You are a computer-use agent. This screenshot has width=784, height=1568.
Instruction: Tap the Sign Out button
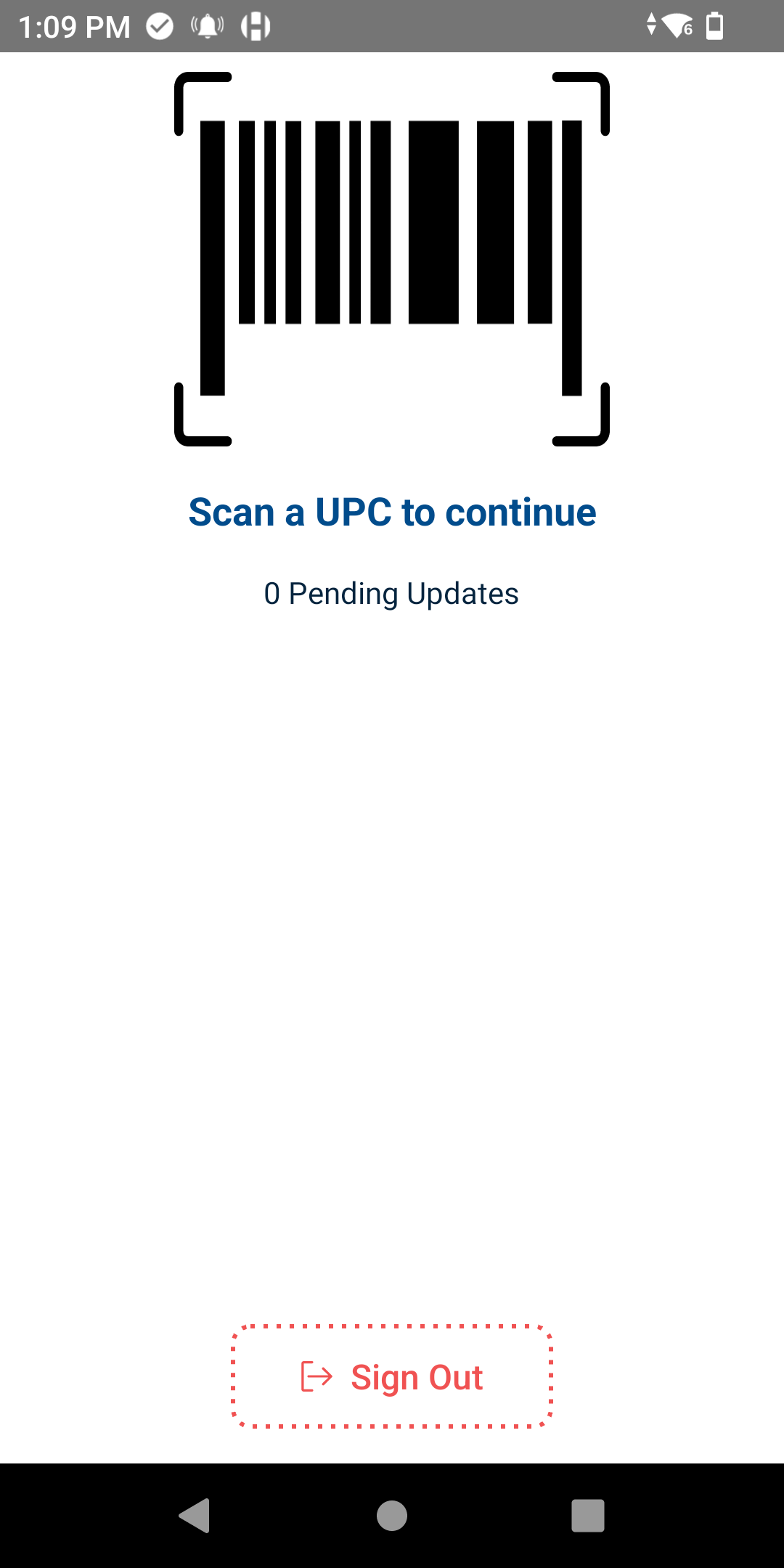[x=392, y=1376]
